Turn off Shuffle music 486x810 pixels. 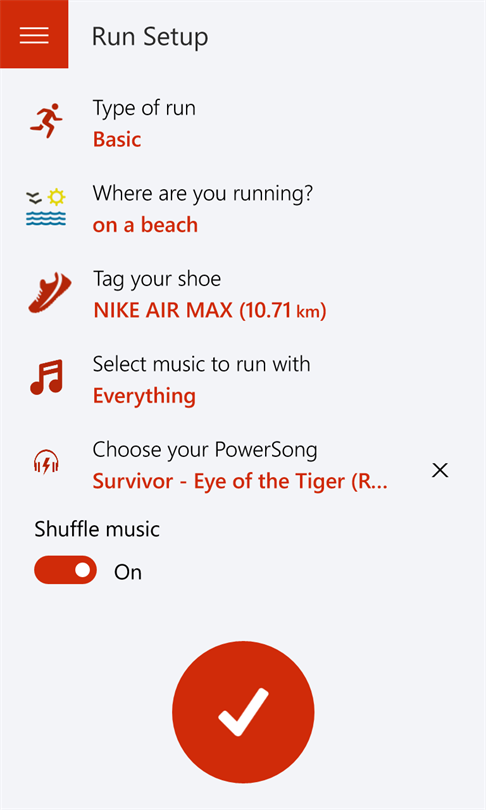65,570
